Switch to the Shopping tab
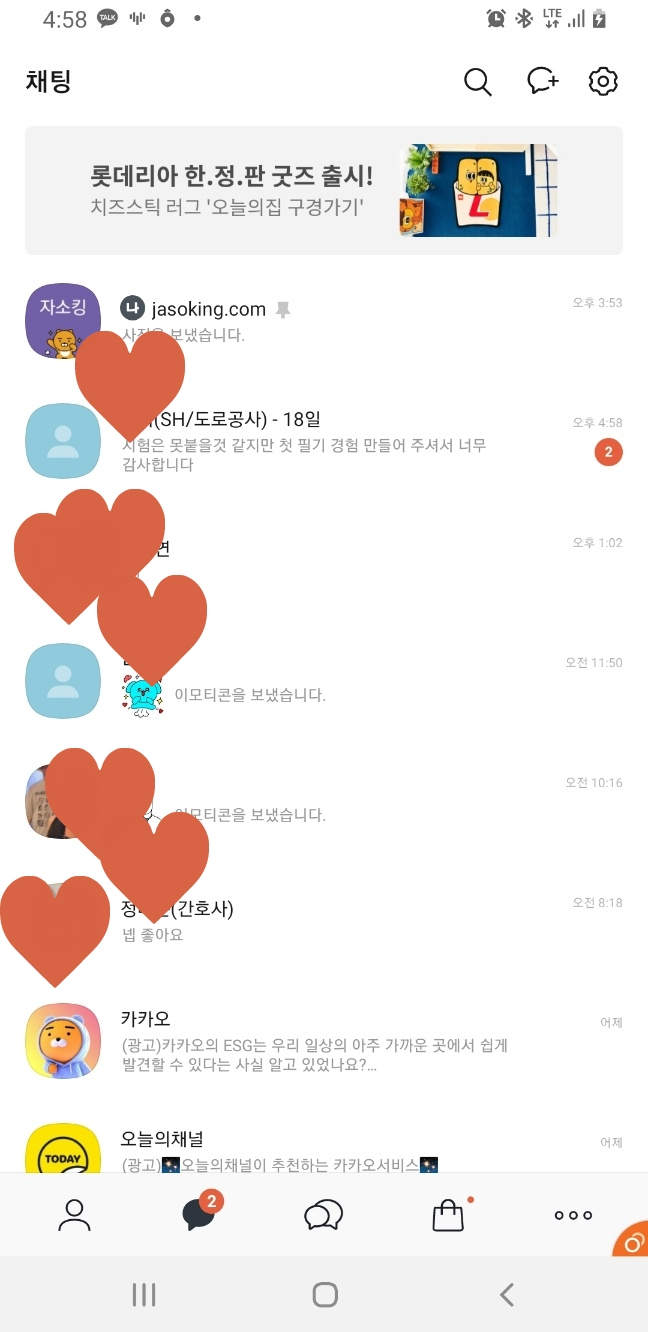 click(448, 1215)
